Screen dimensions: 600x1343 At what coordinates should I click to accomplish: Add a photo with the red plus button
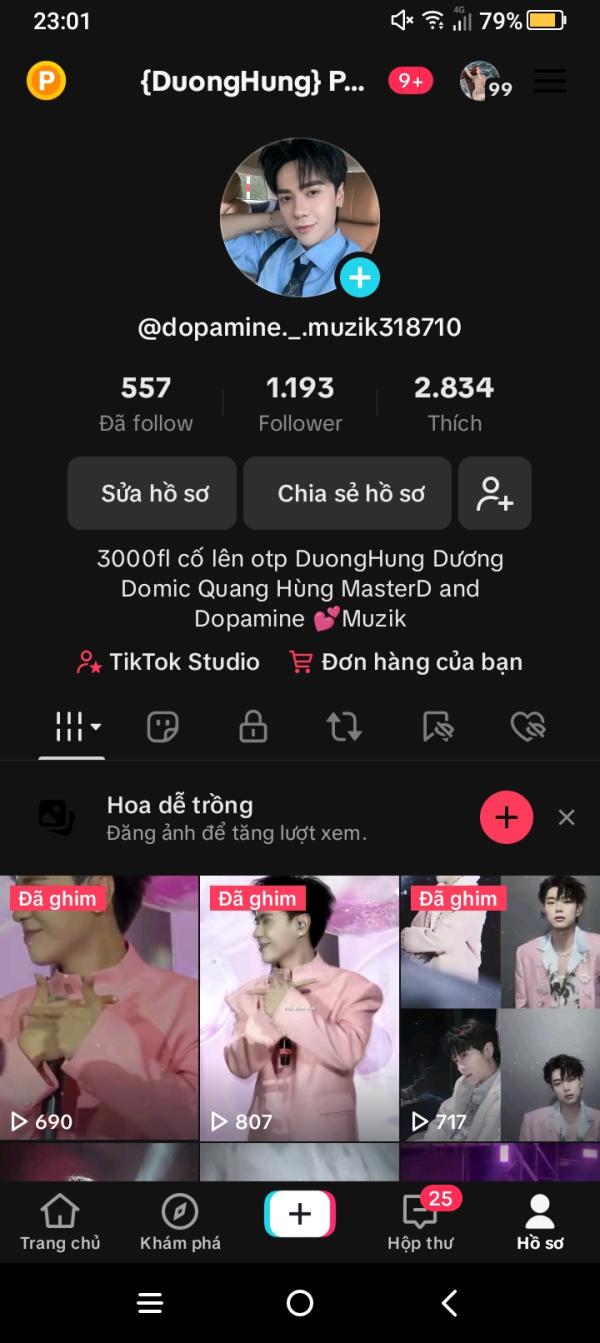tap(506, 818)
